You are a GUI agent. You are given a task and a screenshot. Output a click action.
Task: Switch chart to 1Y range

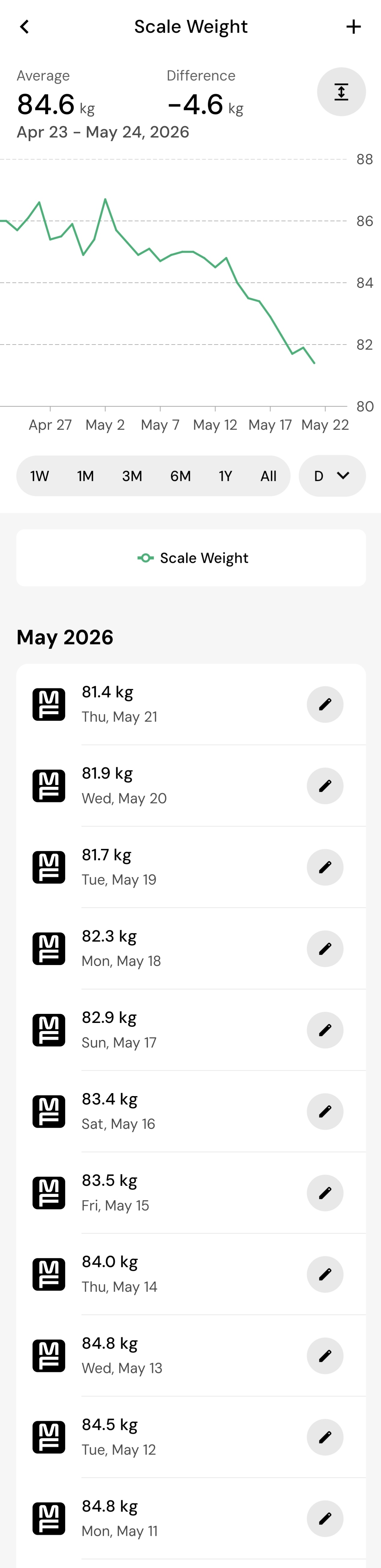[226, 476]
